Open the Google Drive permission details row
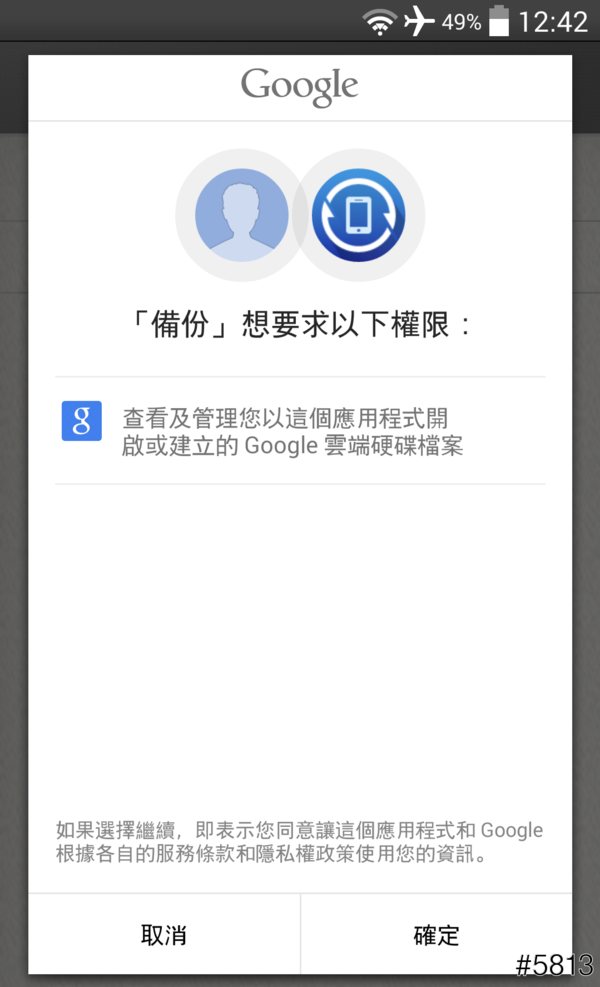 tap(300, 431)
